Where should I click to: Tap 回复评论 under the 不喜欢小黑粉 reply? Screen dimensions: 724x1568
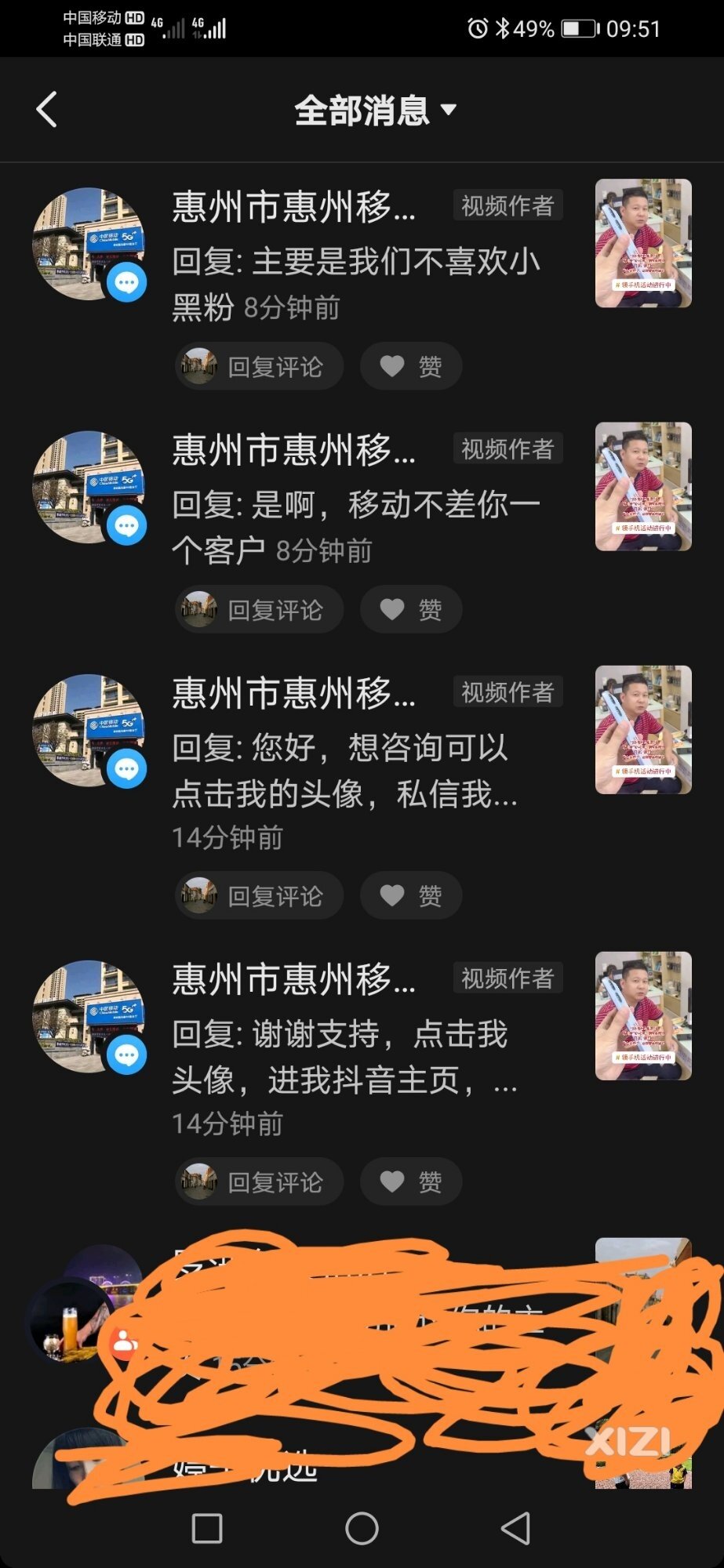coord(259,366)
